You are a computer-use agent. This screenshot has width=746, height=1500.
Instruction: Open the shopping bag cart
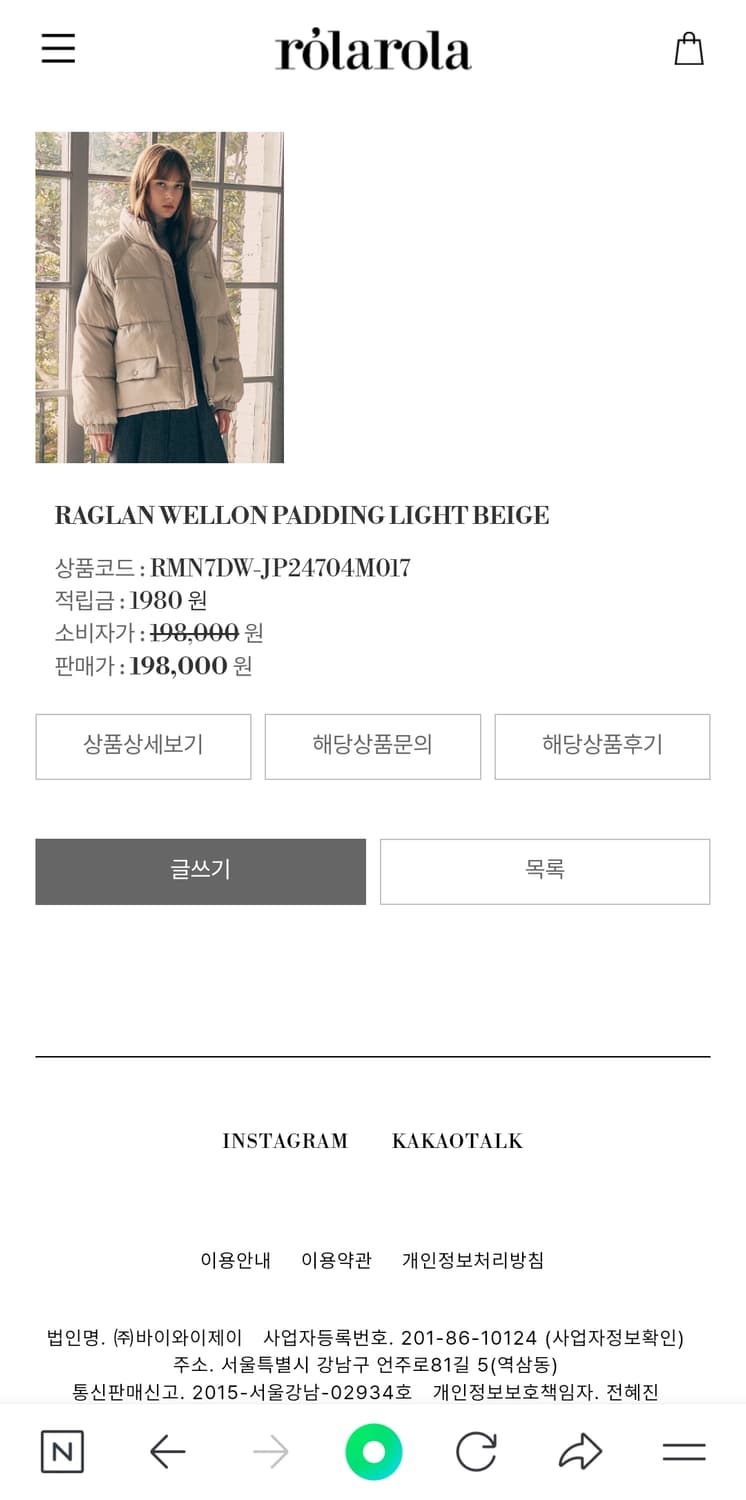689,48
